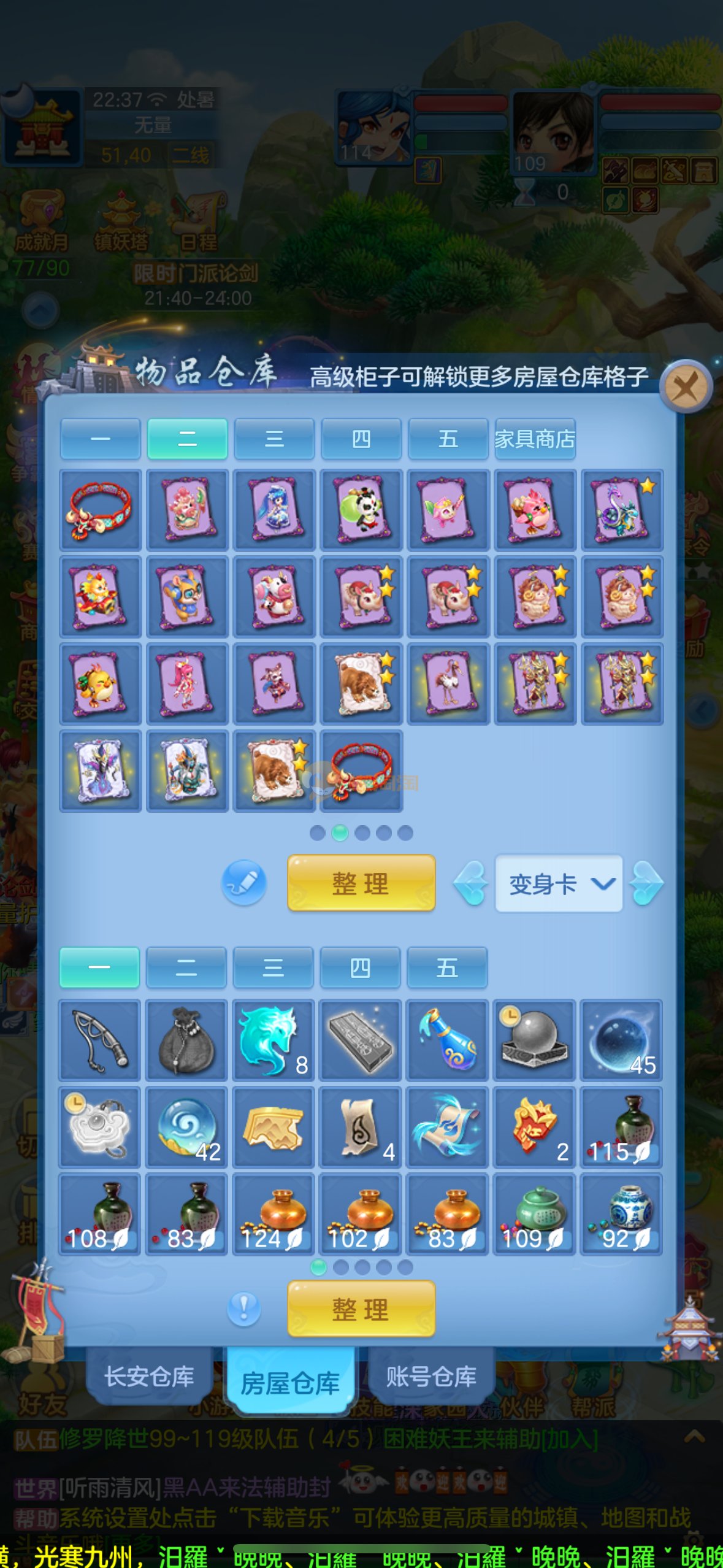Switch the backpack to page 四

(x=360, y=967)
